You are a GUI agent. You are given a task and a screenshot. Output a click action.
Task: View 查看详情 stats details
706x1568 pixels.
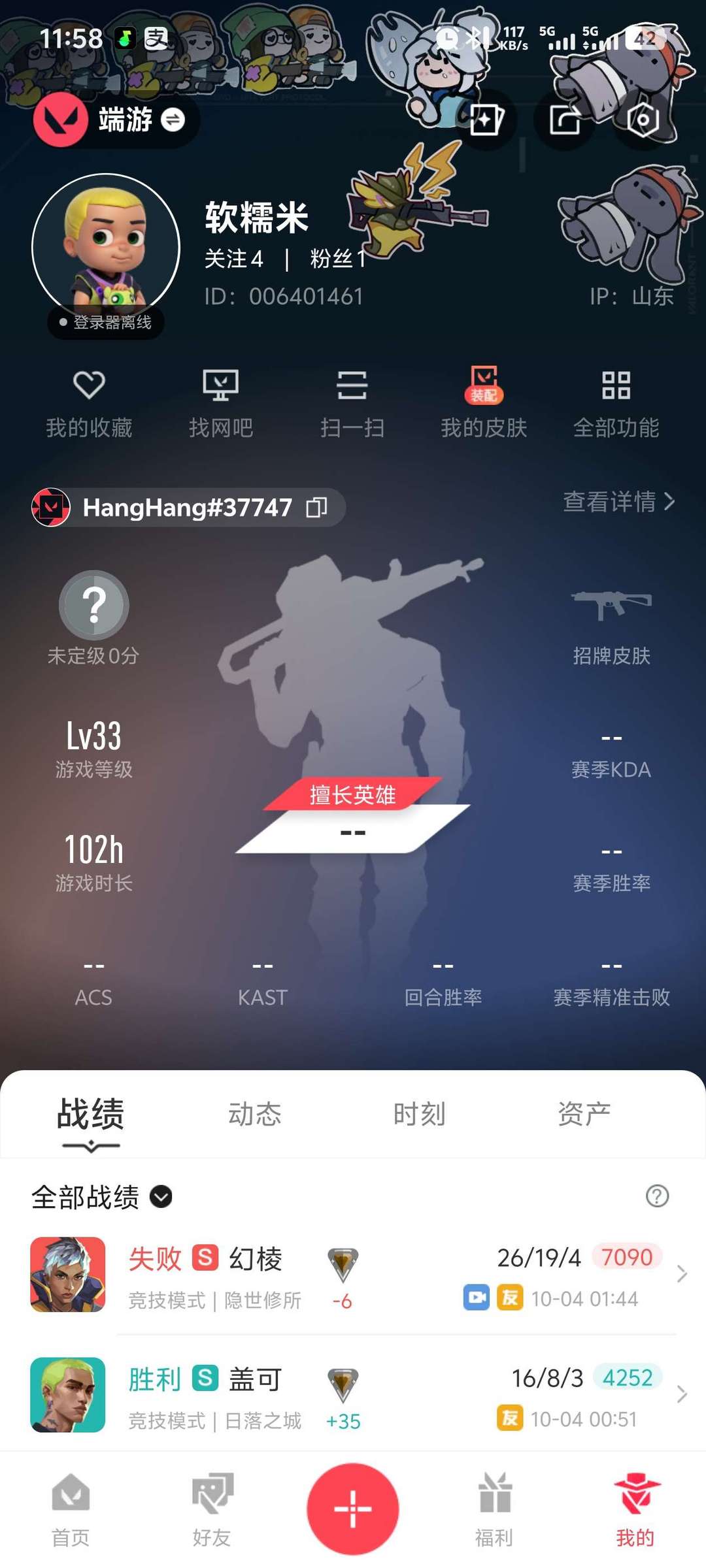tap(618, 502)
